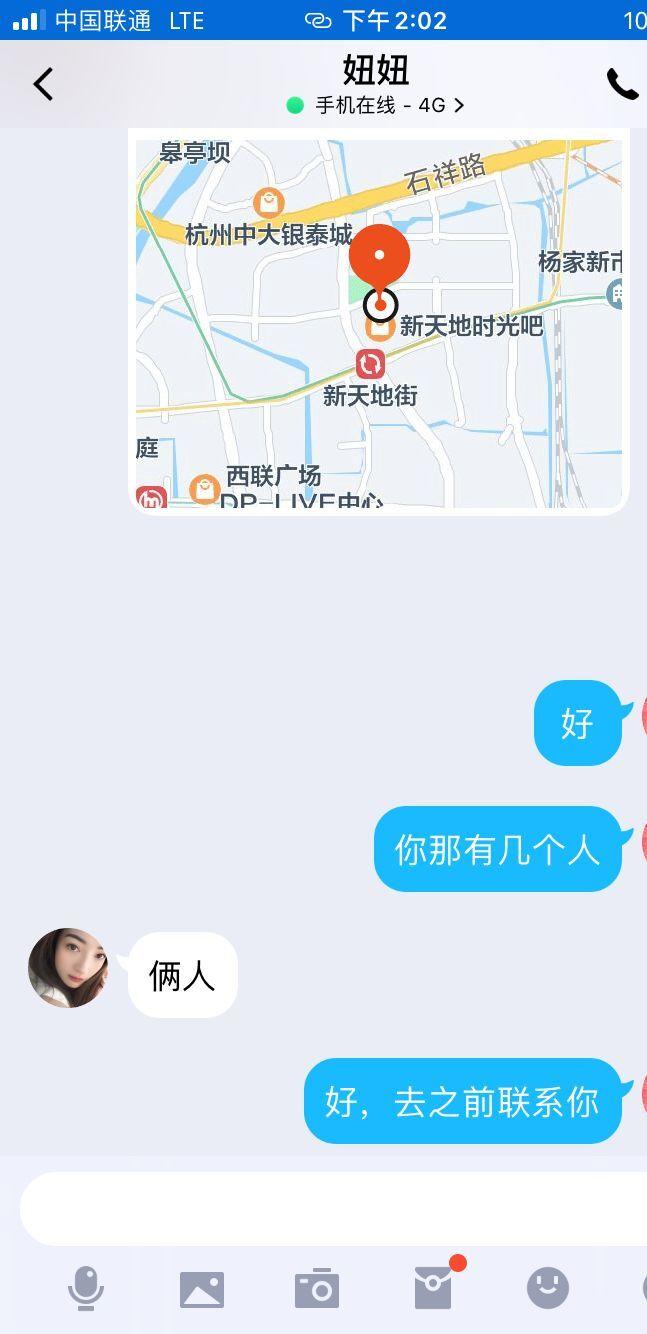Open the 手机在线 - 4G status details
The width and height of the screenshot is (647, 1334).
[x=376, y=105]
